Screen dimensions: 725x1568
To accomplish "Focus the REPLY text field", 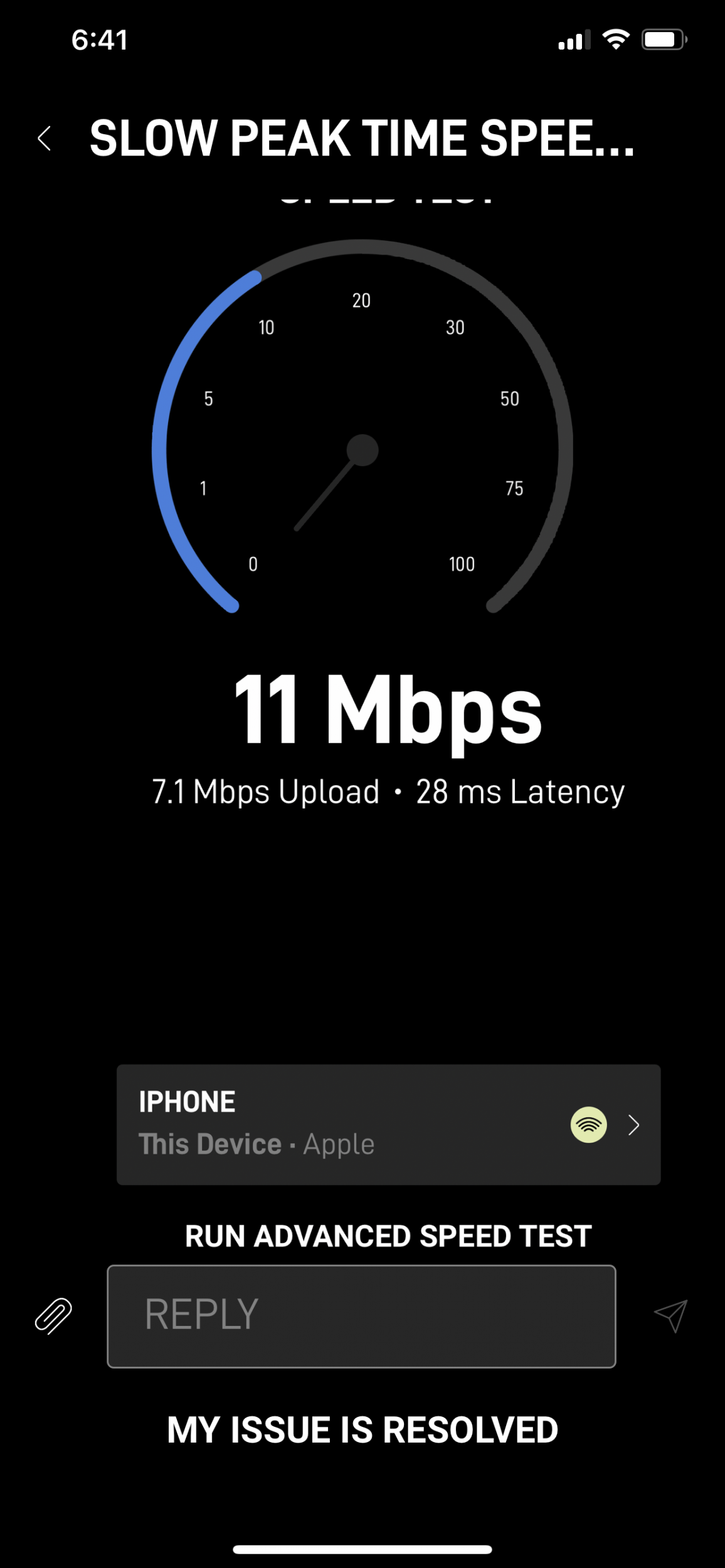I will coord(361,1316).
